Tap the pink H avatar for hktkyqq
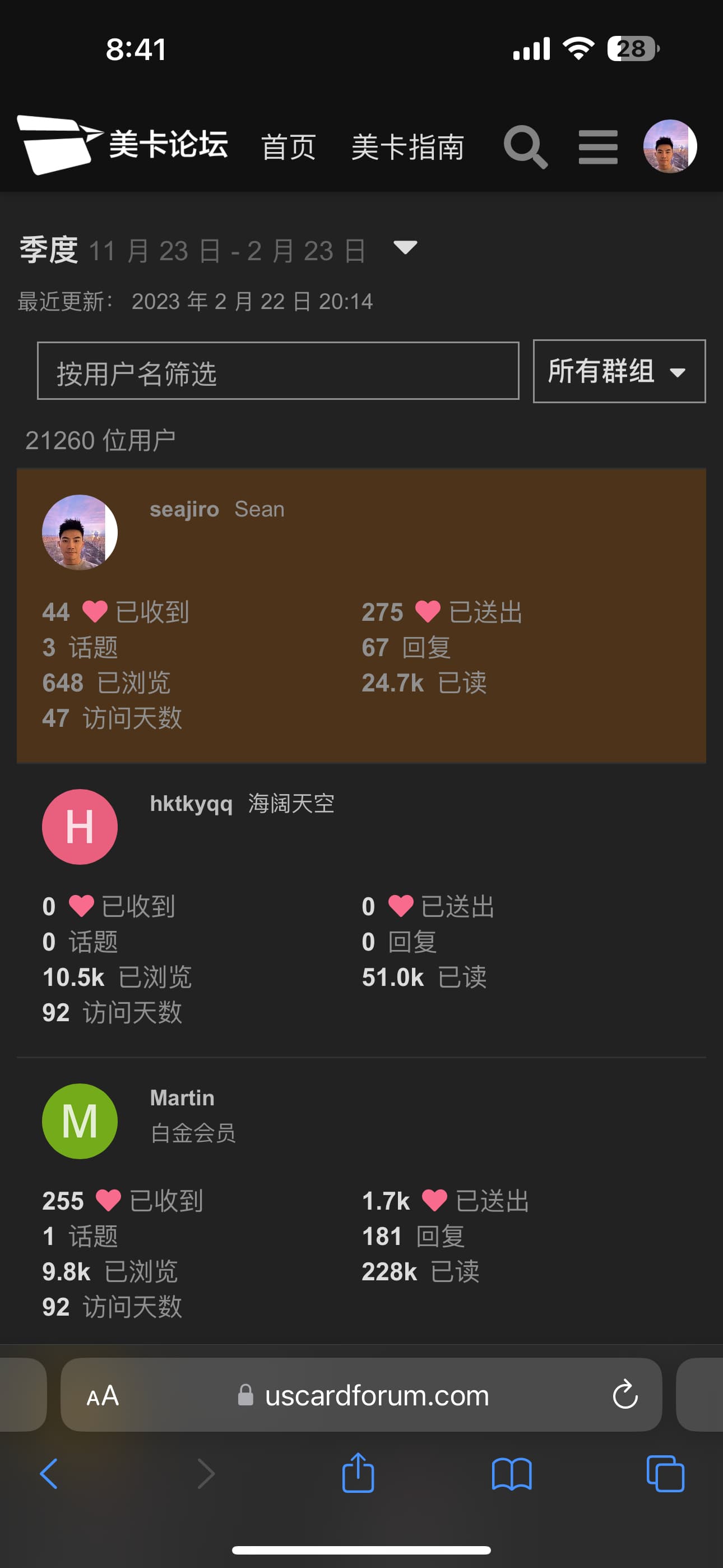Image resolution: width=723 pixels, height=1568 pixels. (x=80, y=827)
